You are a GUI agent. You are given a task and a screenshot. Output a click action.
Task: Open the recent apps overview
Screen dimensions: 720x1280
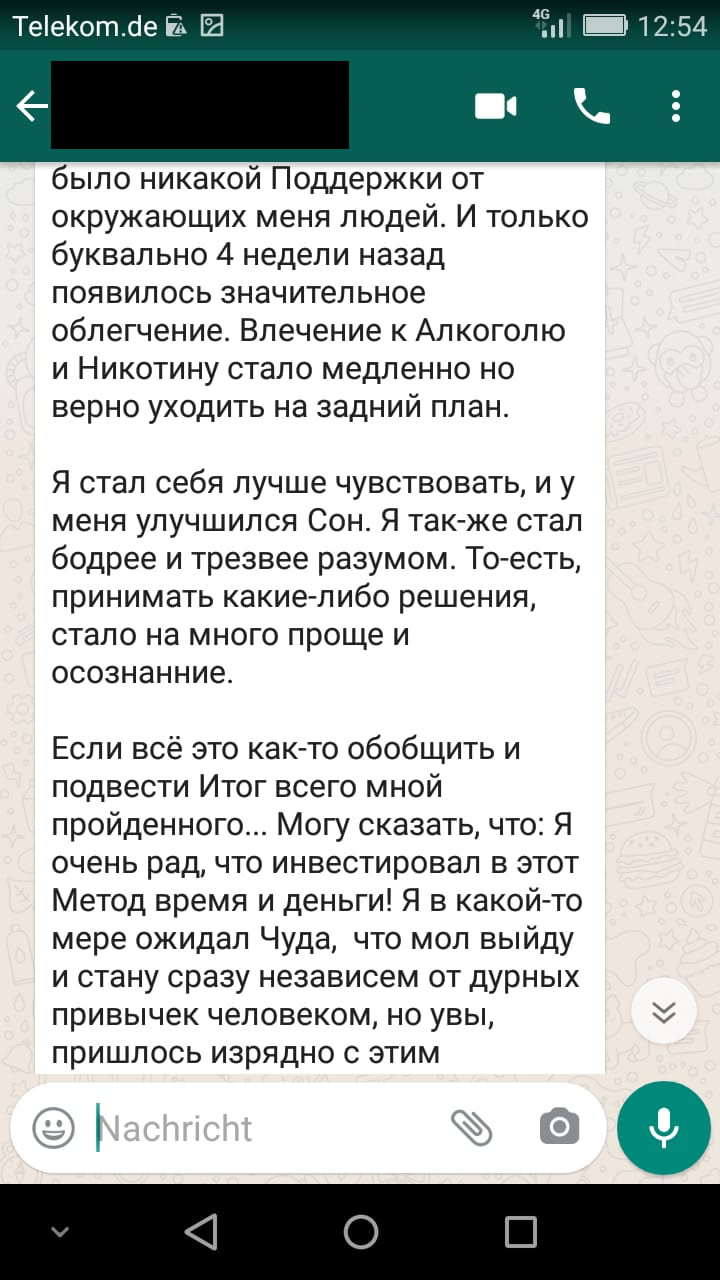pyautogui.click(x=520, y=1232)
